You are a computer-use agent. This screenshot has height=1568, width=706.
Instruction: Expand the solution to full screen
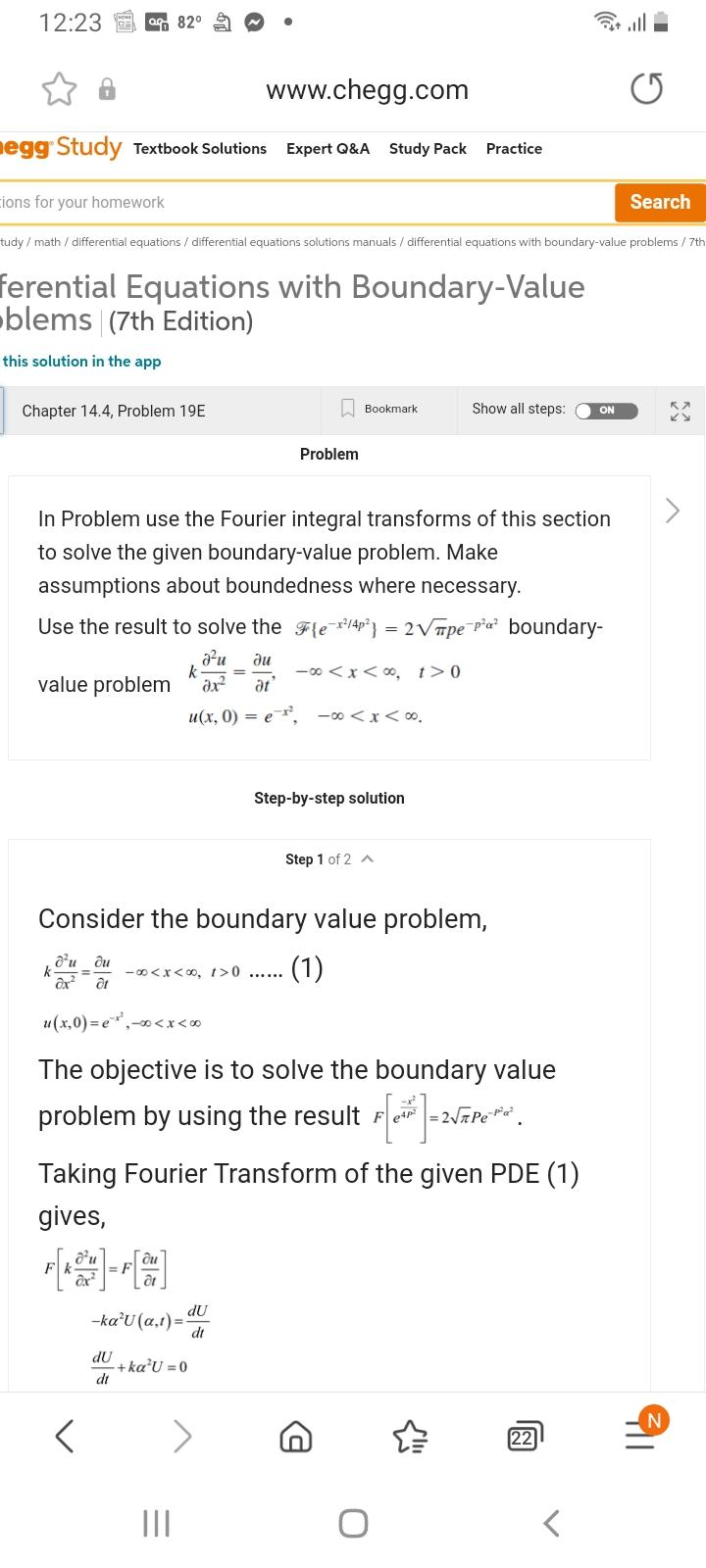[680, 411]
